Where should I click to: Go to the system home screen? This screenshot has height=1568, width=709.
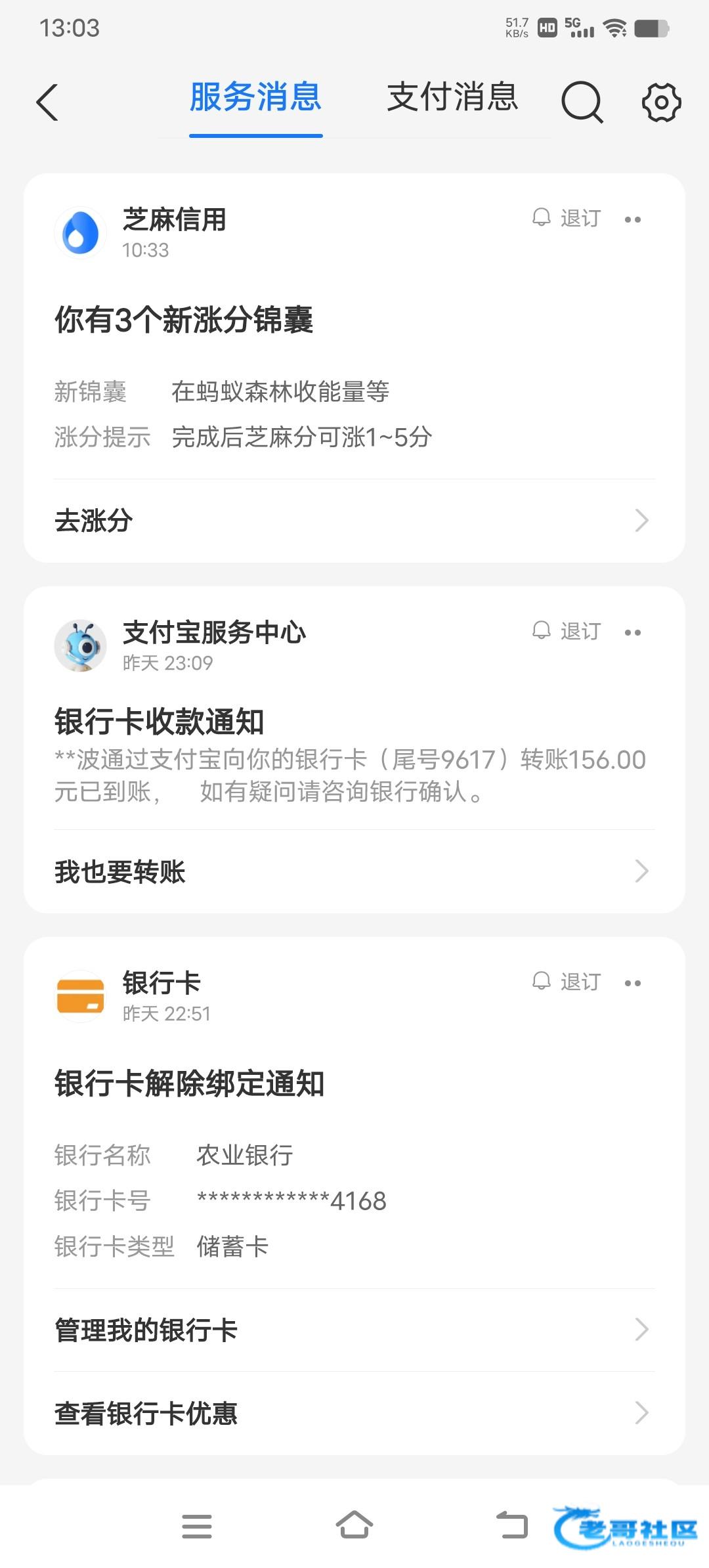[354, 1525]
